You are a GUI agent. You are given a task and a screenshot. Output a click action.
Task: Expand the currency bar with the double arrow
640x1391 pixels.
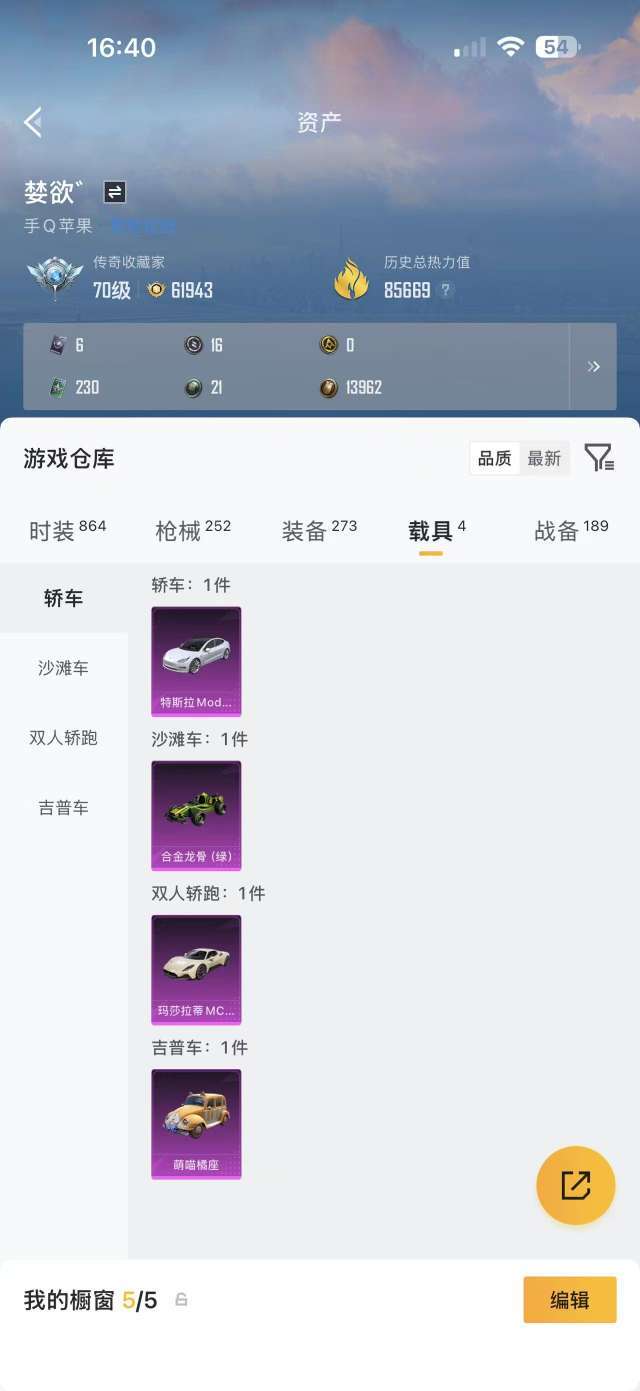(x=593, y=367)
